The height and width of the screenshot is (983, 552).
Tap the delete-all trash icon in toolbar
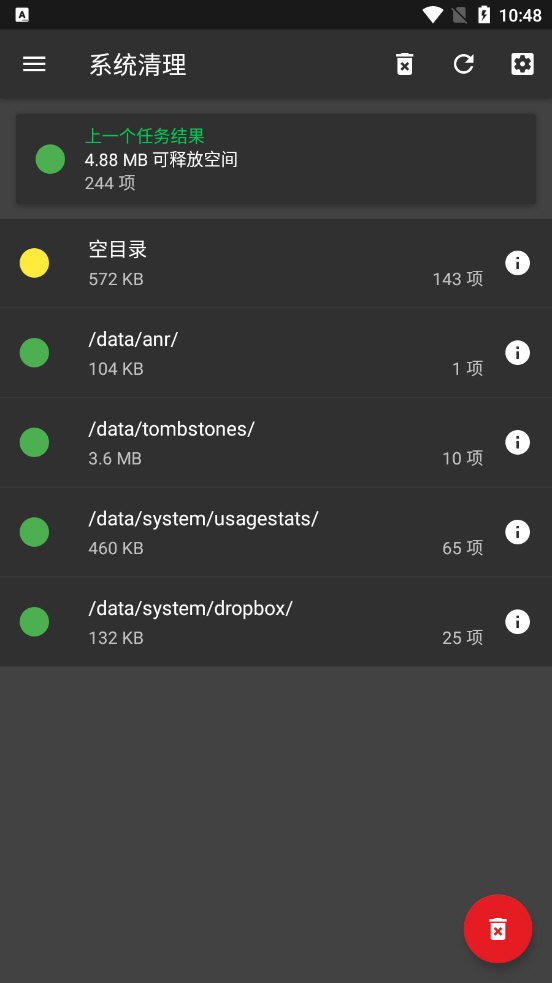click(405, 64)
